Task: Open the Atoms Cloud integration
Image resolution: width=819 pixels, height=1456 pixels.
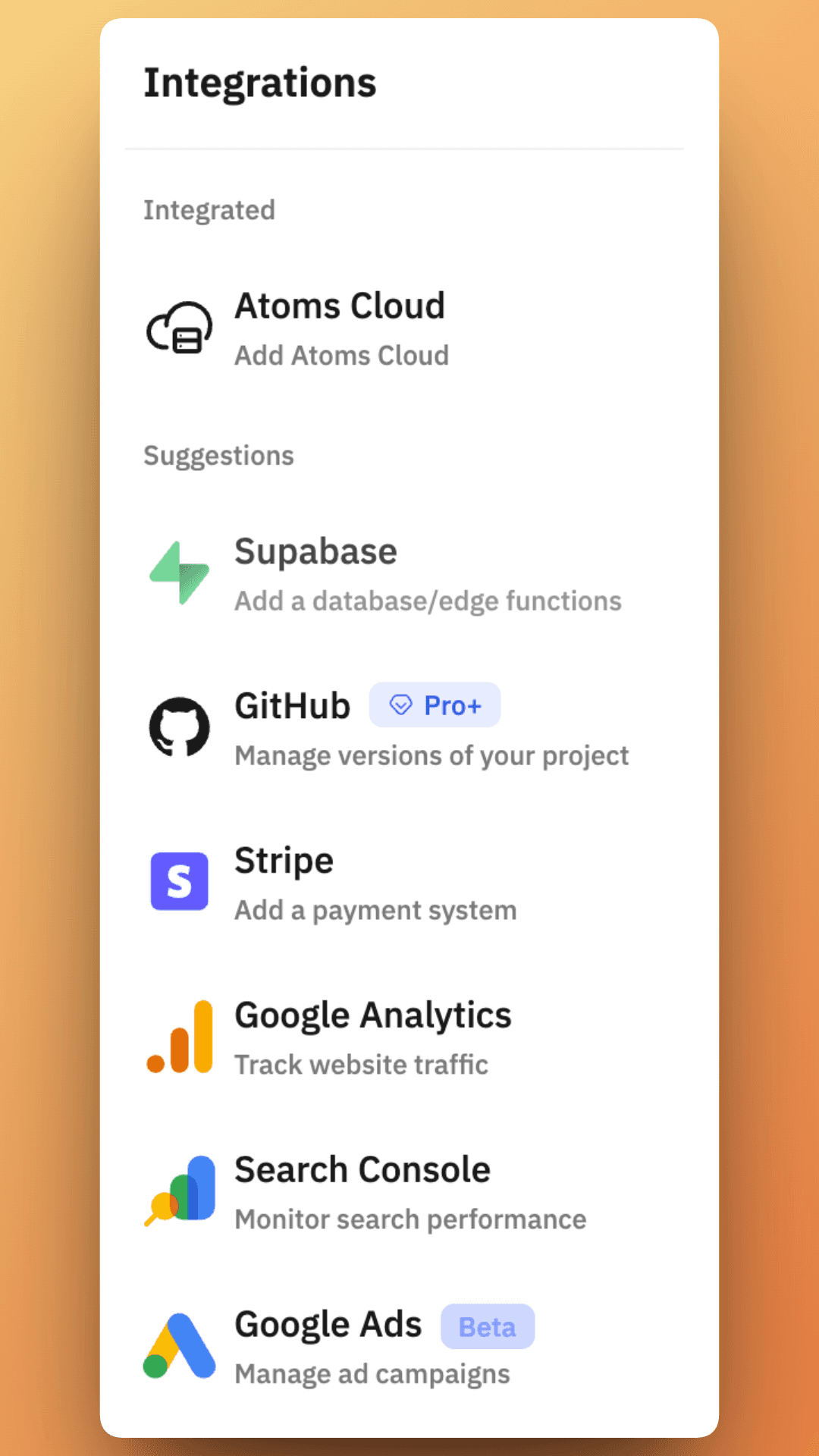Action: [339, 328]
